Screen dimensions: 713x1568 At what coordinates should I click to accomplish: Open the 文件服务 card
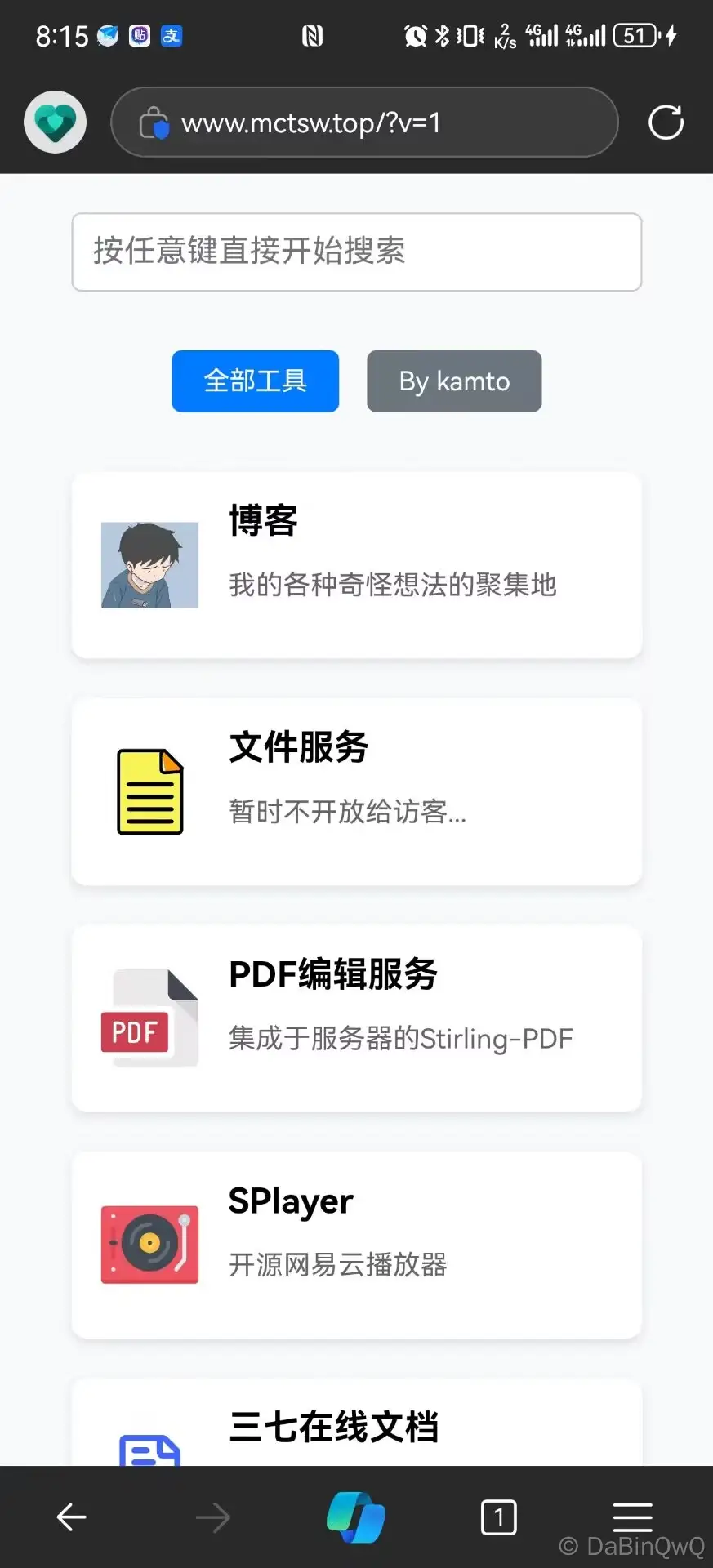[x=356, y=791]
